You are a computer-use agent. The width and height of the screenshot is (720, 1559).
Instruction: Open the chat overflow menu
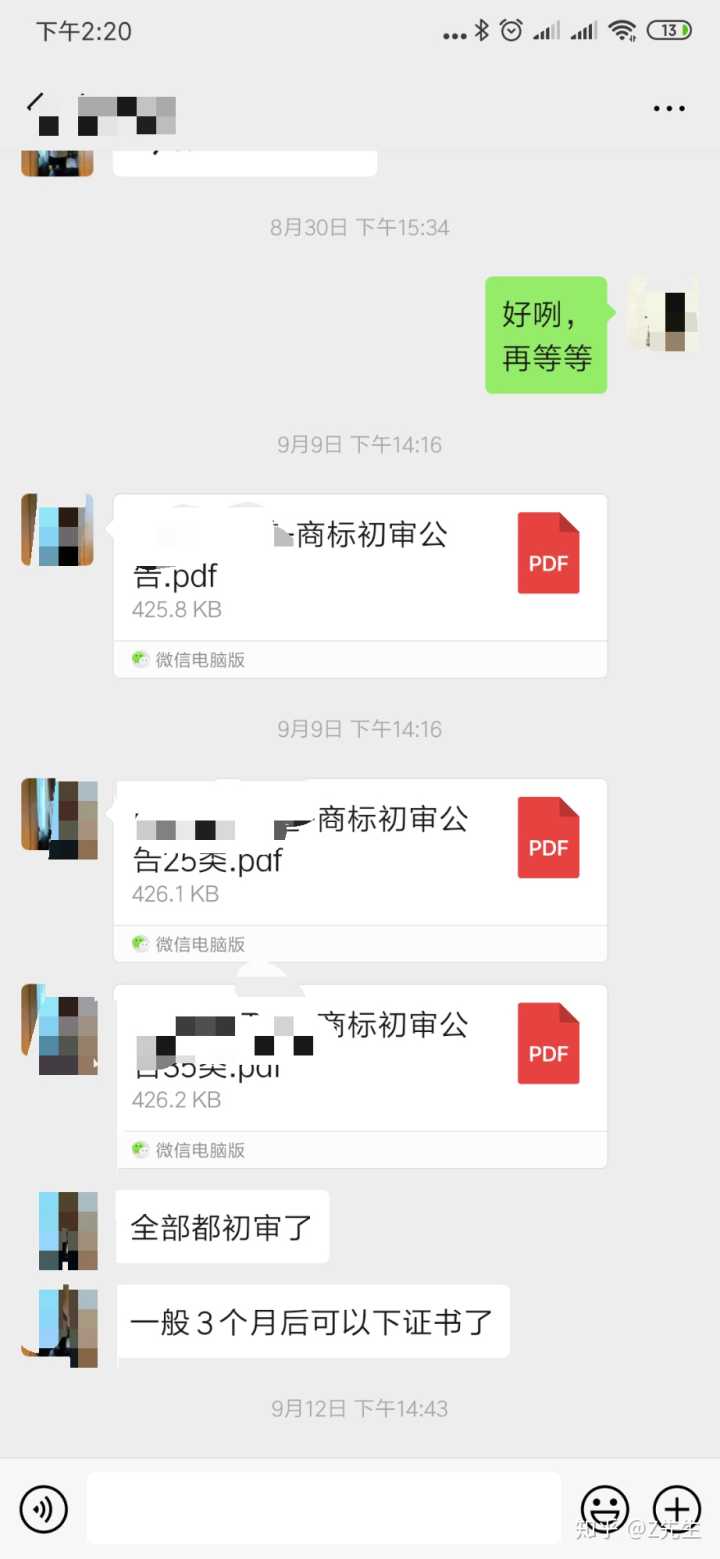(669, 108)
